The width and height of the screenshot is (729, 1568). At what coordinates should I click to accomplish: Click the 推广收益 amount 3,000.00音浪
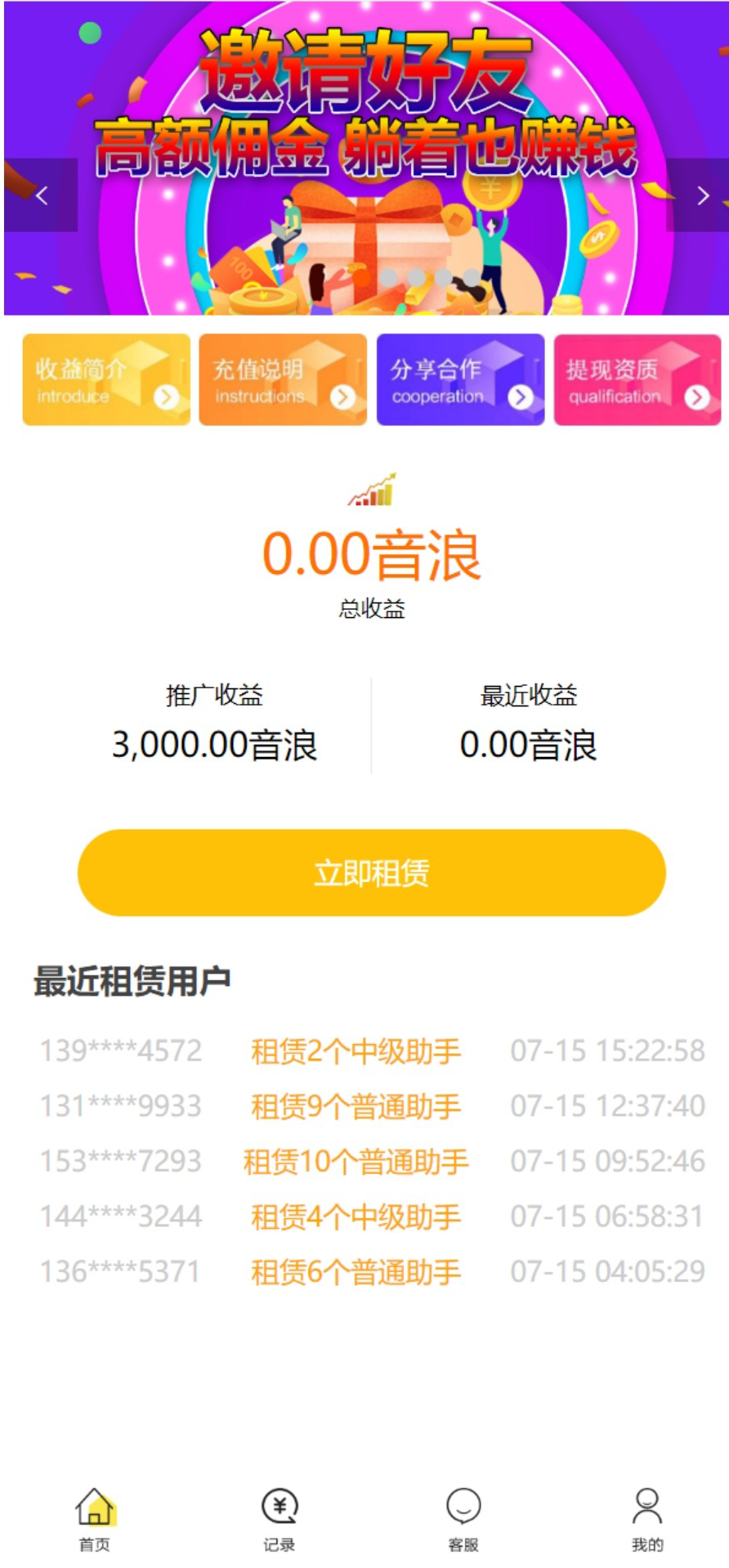tap(217, 744)
